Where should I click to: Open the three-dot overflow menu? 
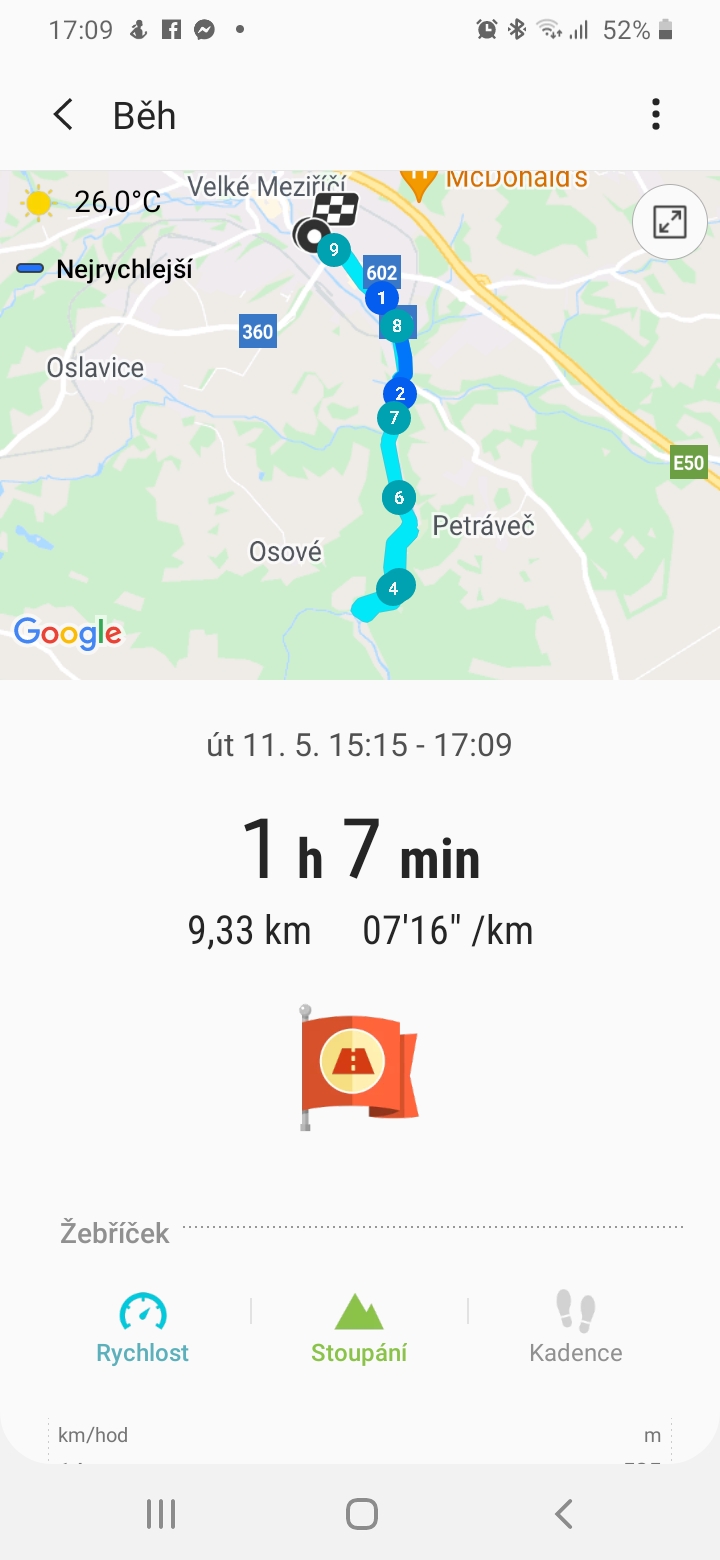tap(656, 114)
